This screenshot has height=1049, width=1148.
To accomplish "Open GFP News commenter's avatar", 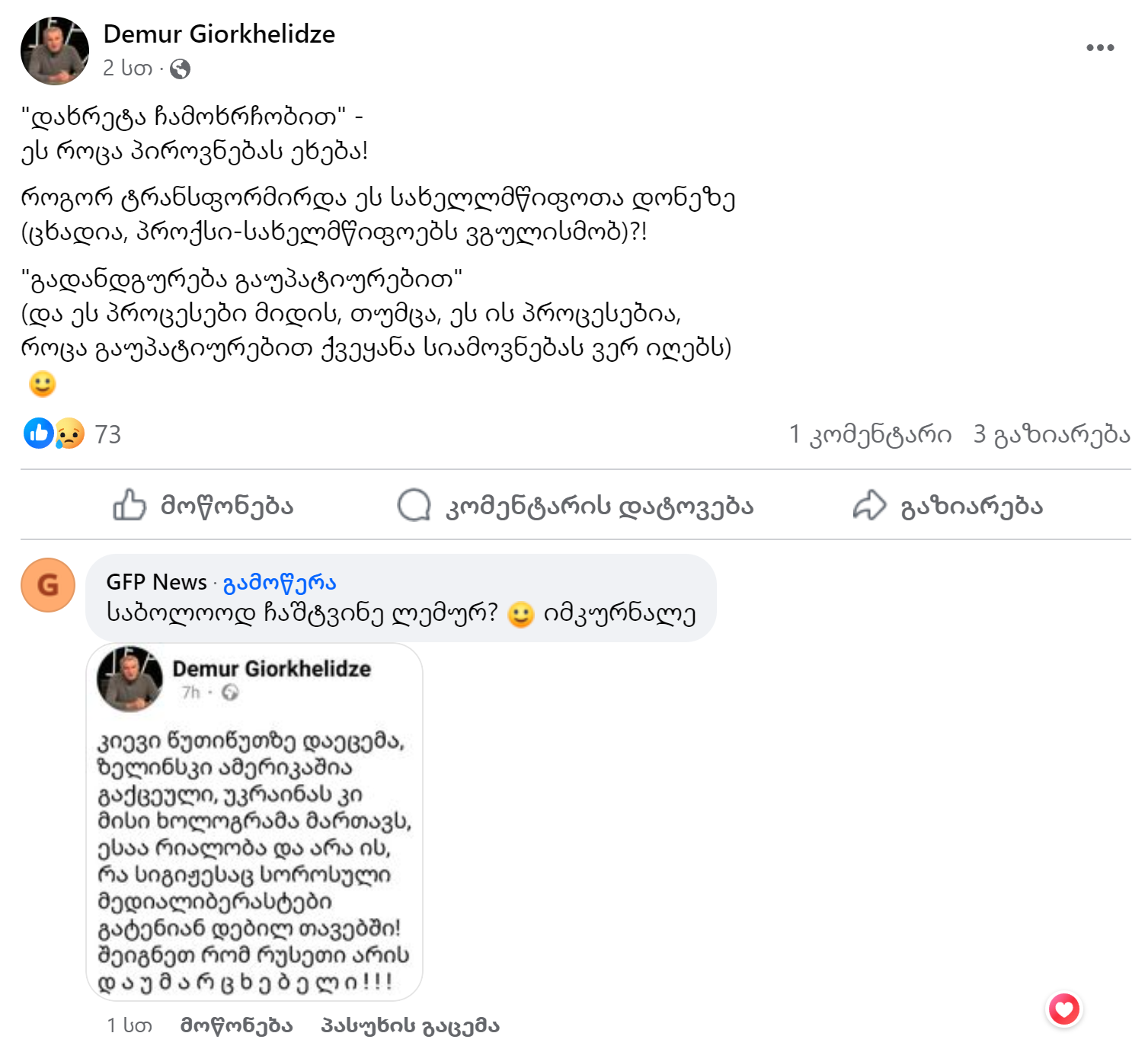I will coord(48,585).
